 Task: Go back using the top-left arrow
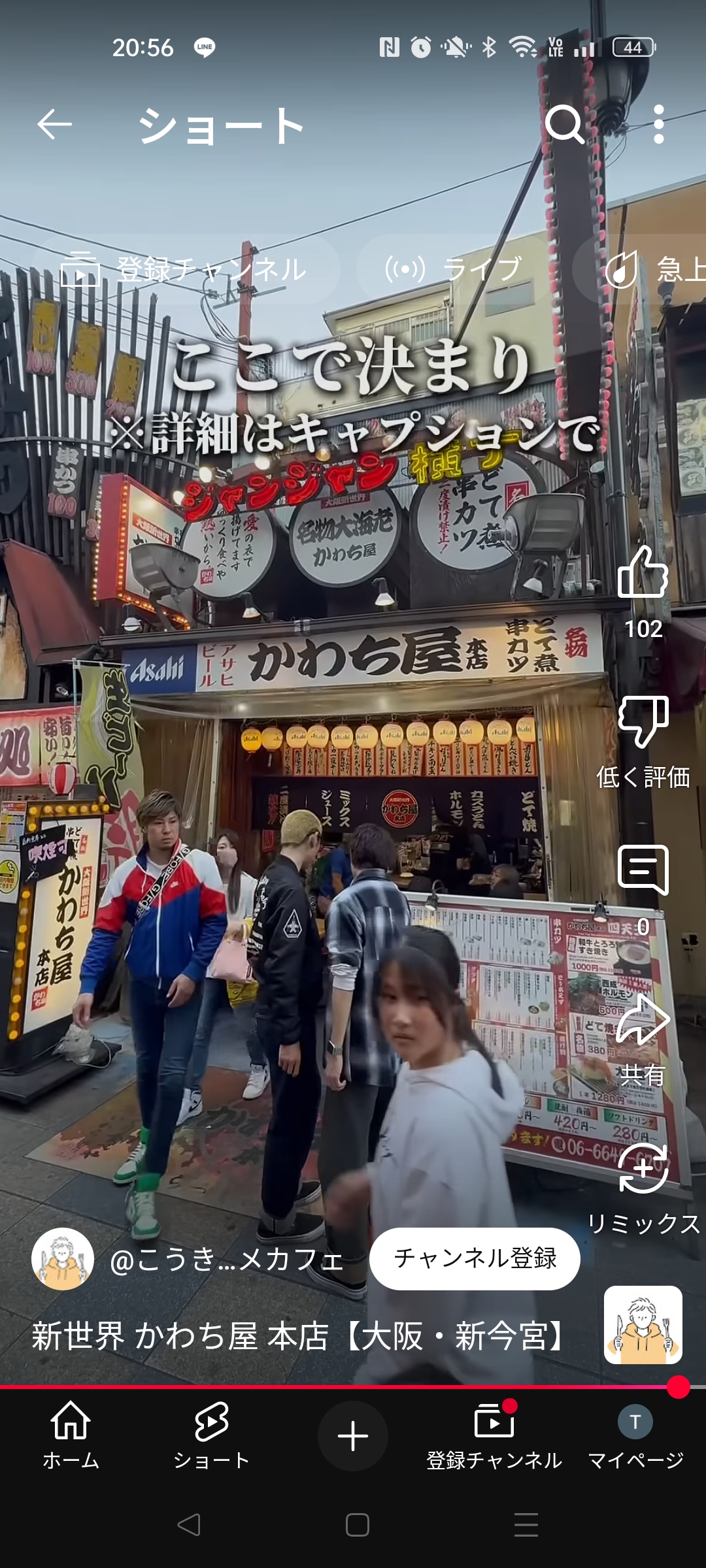coord(54,125)
